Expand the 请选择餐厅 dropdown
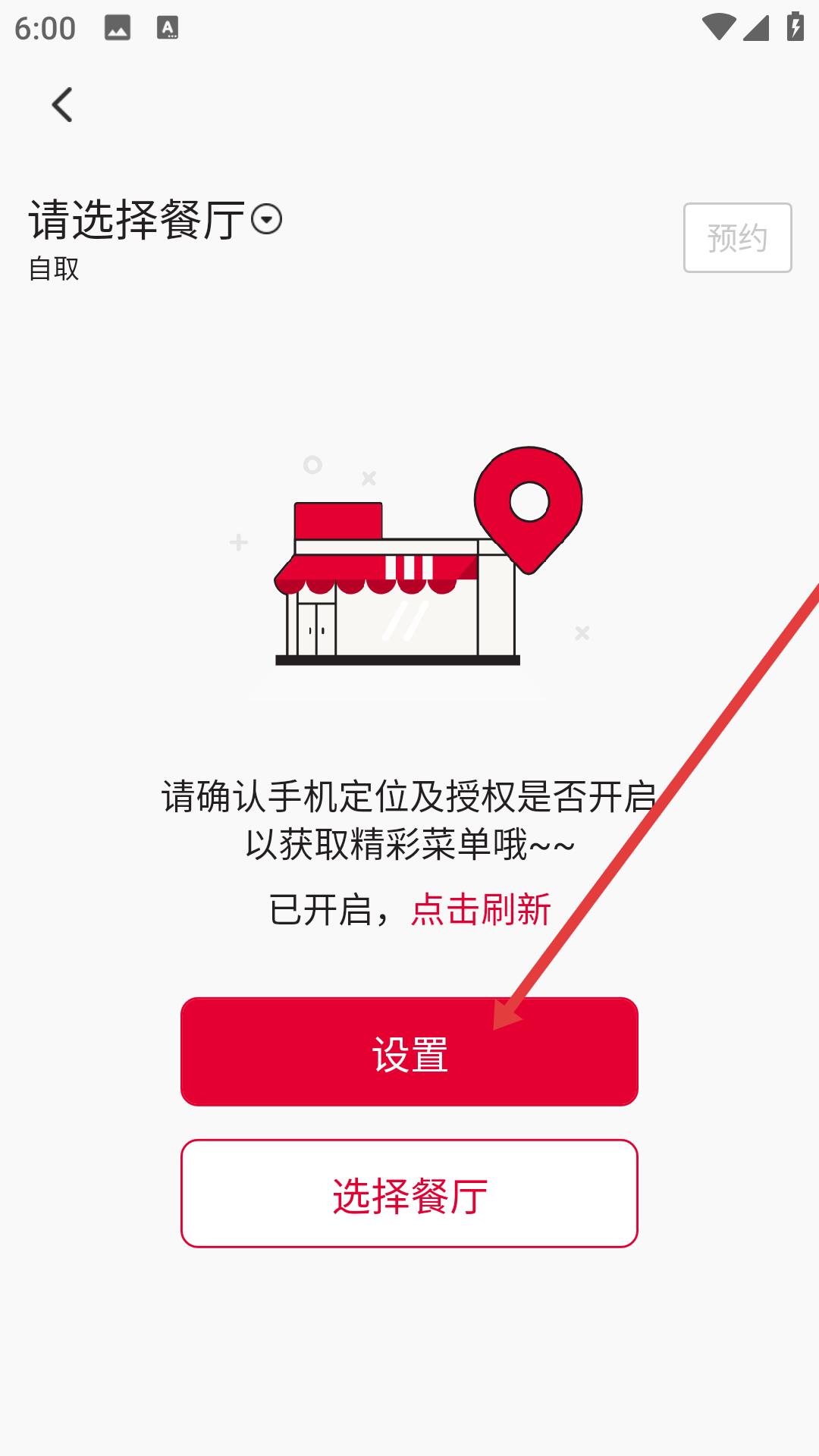This screenshot has height=1456, width=819. [x=266, y=220]
